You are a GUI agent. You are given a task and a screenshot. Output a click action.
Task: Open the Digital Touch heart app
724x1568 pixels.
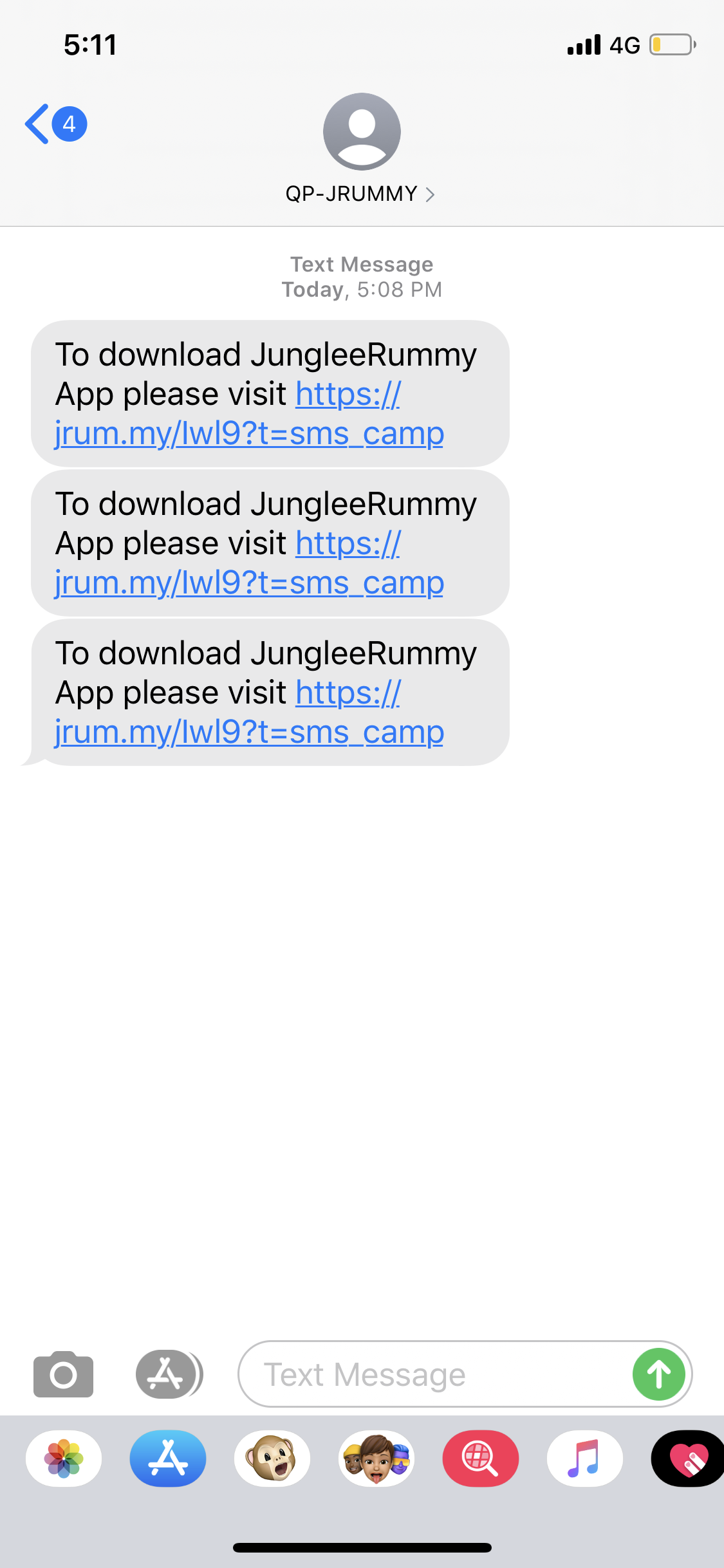[x=687, y=1459]
